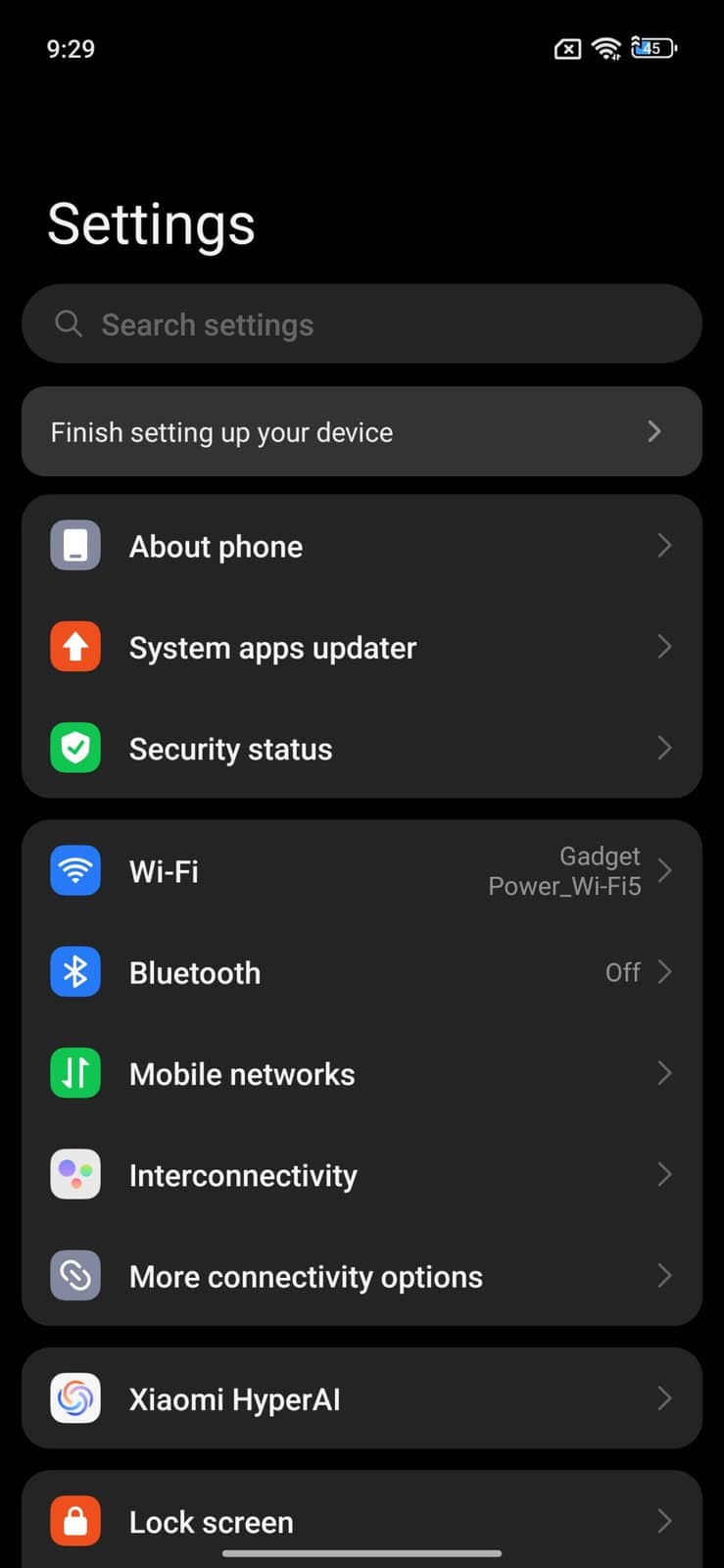Open Finish setting up your device

click(x=362, y=432)
